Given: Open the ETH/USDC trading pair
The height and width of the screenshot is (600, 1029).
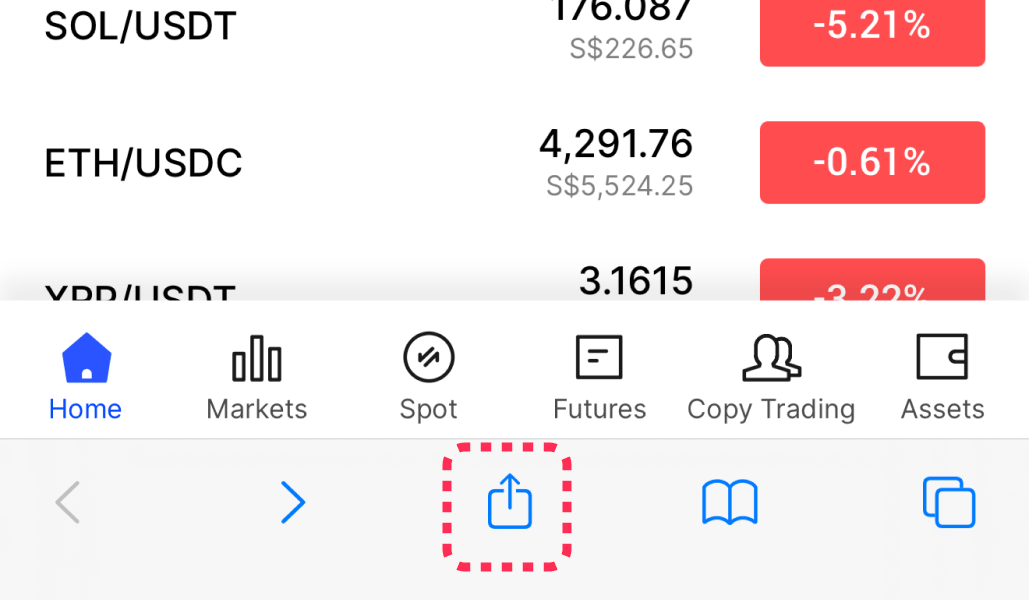Looking at the screenshot, I should pyautogui.click(x=144, y=163).
